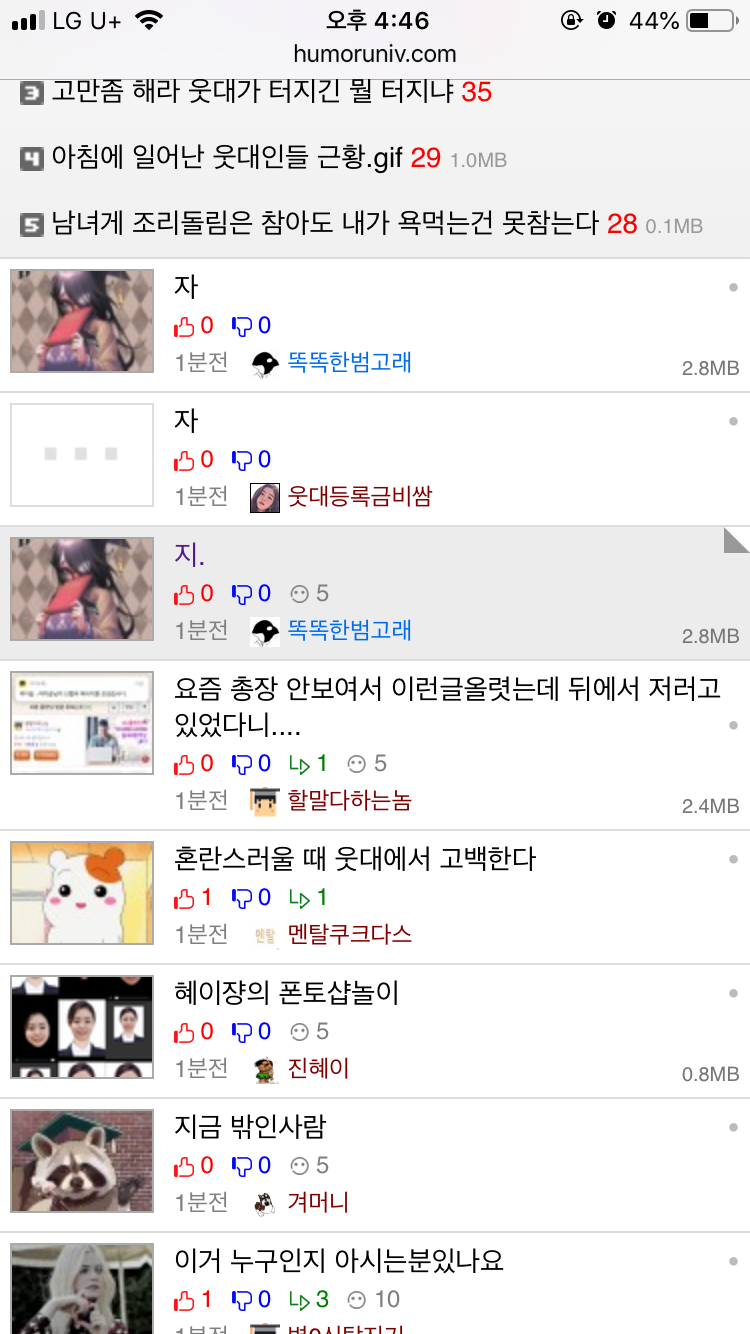View the raccoon thumbnail of '지금 밖인사람'

tap(82, 1160)
